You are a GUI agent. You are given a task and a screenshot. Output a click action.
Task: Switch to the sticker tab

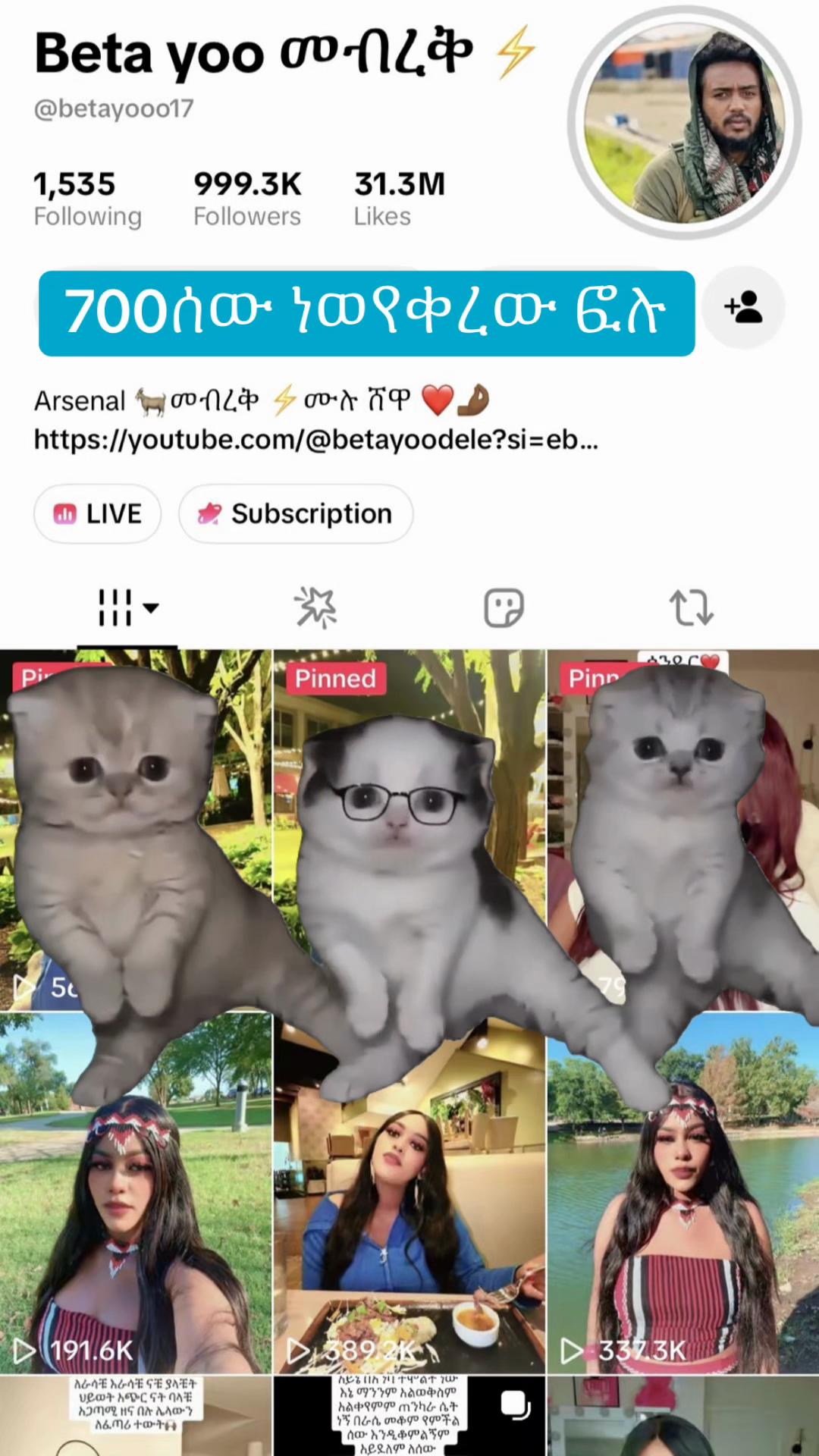[x=504, y=608]
